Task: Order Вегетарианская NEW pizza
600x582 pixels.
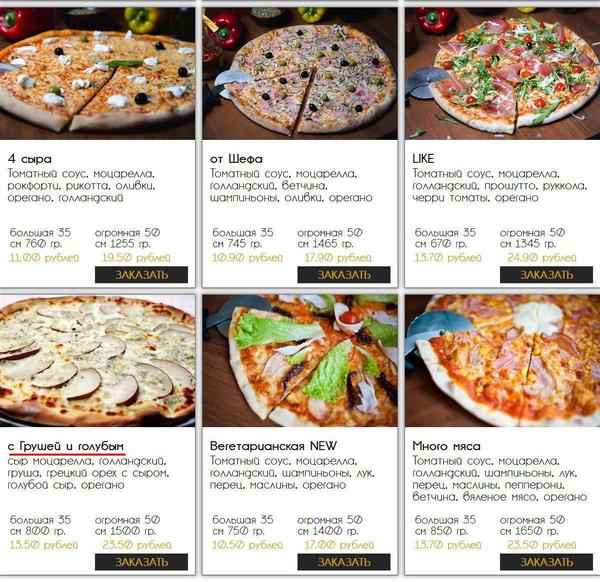Action: pos(344,562)
